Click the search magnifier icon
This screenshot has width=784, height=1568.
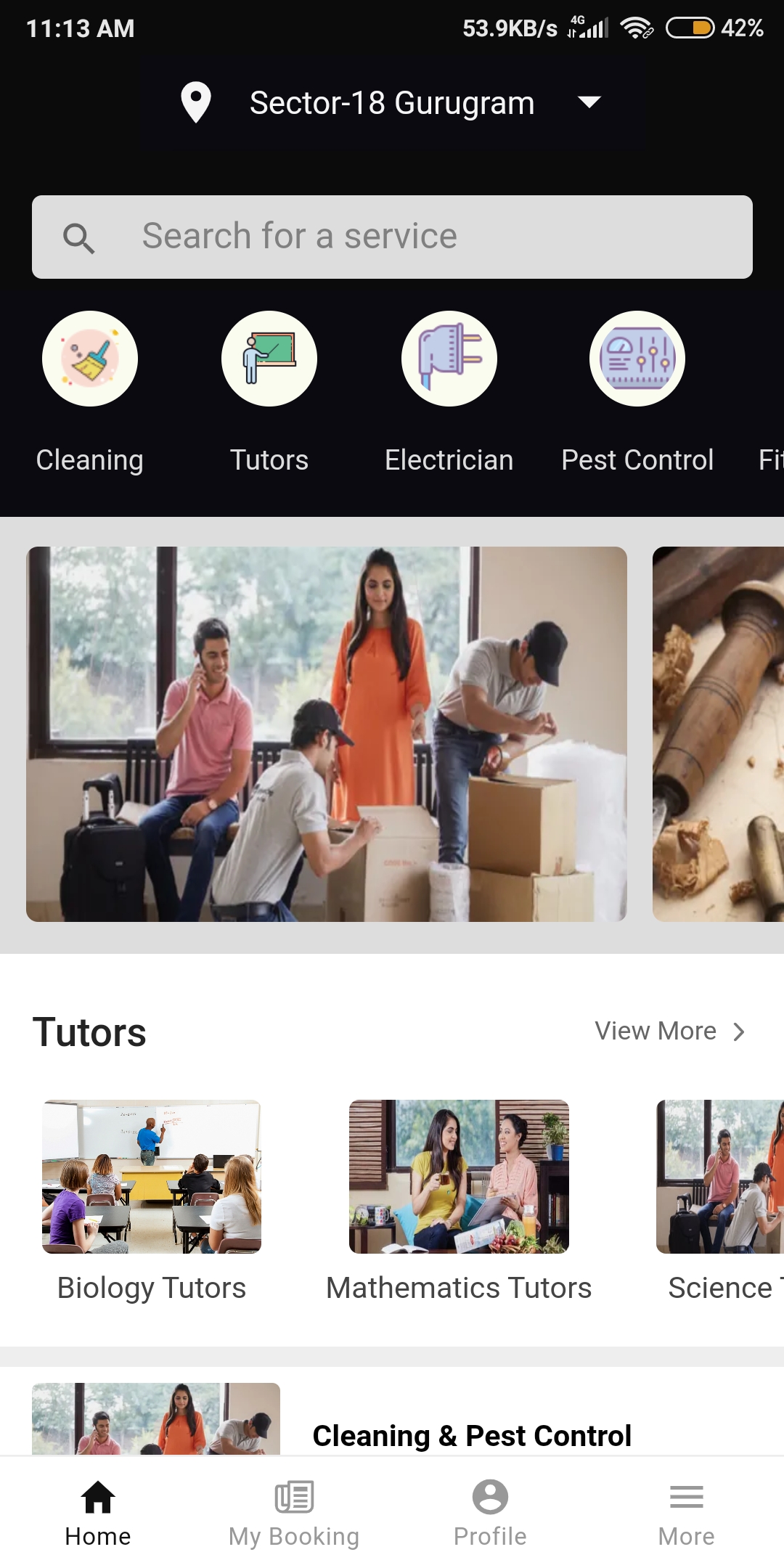coord(80,236)
